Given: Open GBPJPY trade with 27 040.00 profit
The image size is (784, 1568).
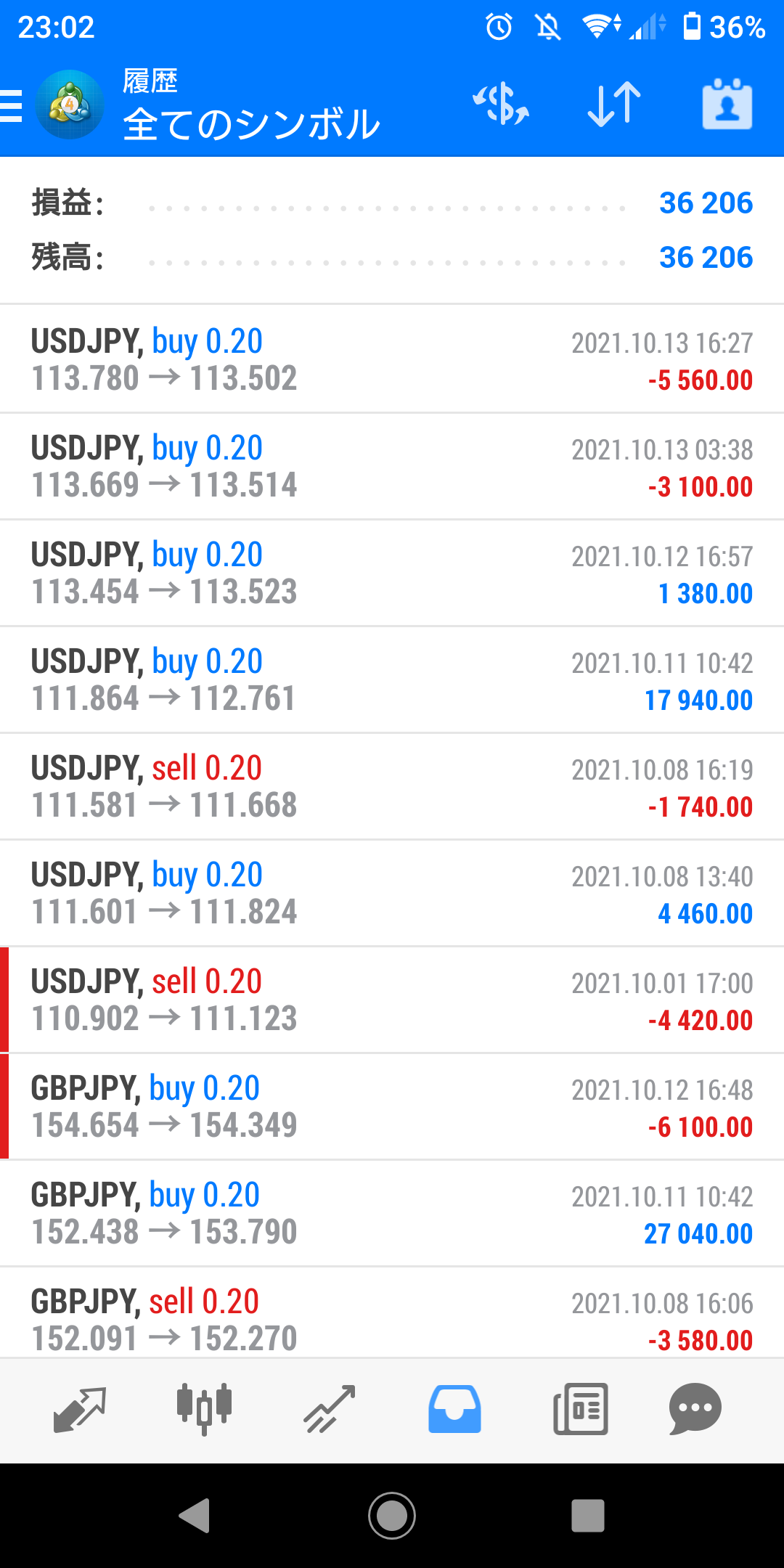Looking at the screenshot, I should (x=392, y=1213).
